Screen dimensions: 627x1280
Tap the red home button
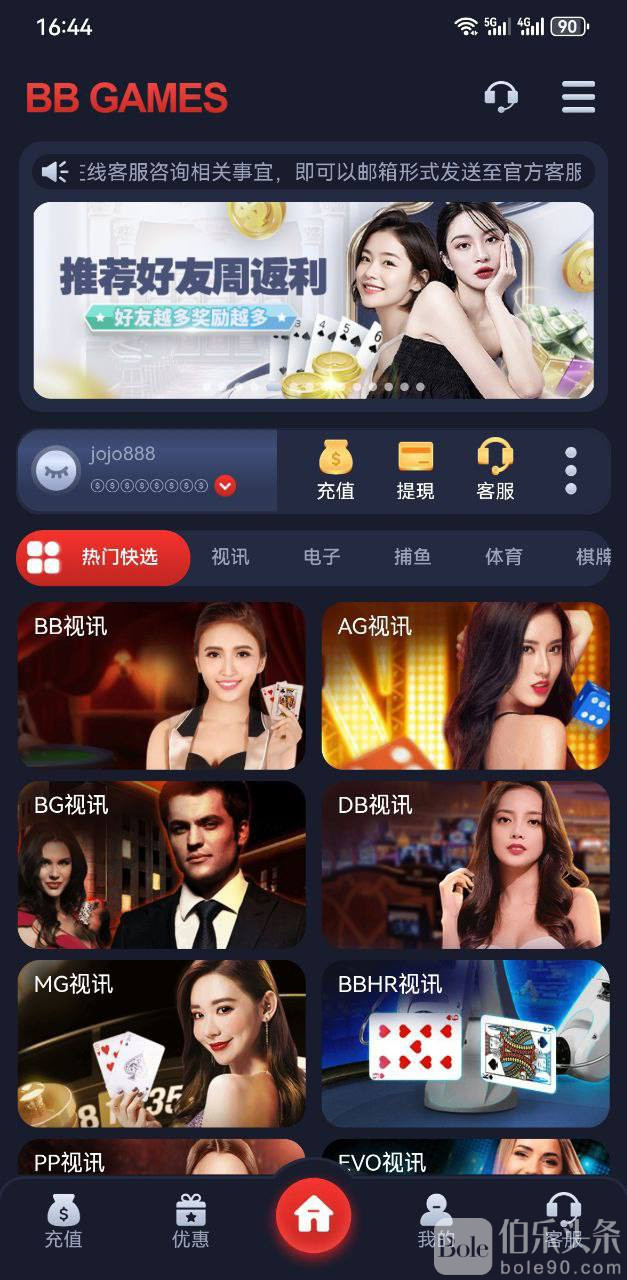click(313, 1215)
